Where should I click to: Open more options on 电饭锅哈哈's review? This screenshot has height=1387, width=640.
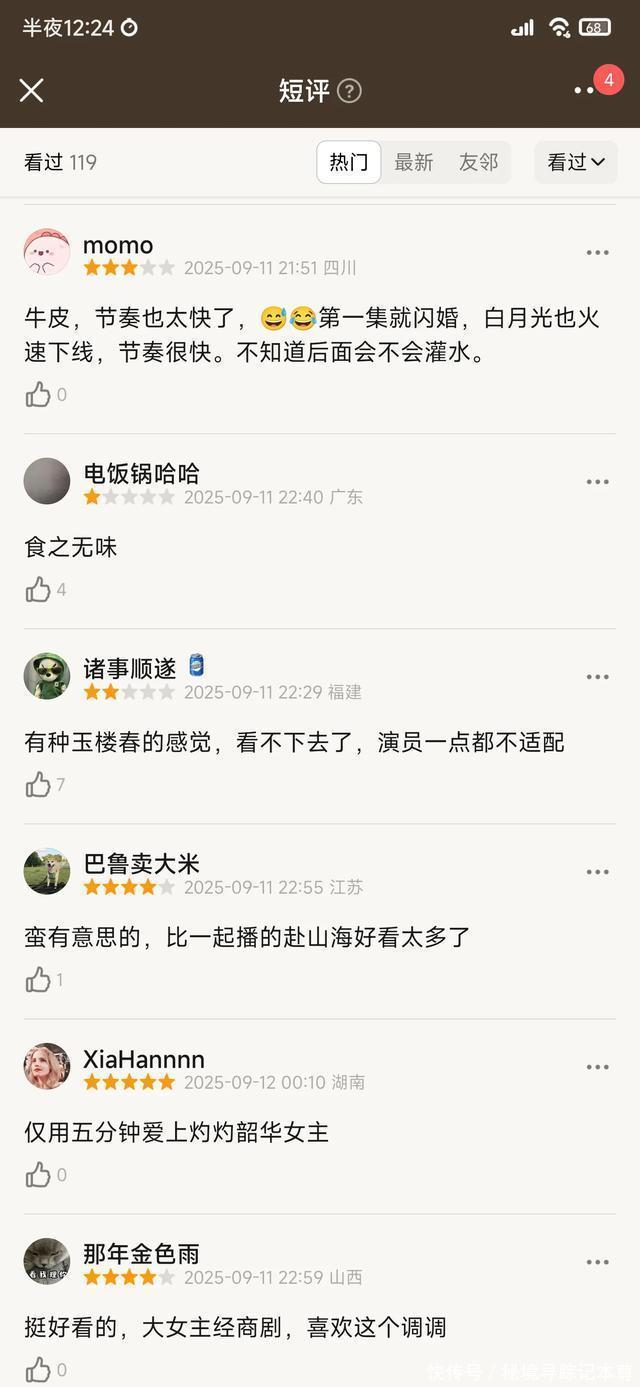(x=597, y=482)
